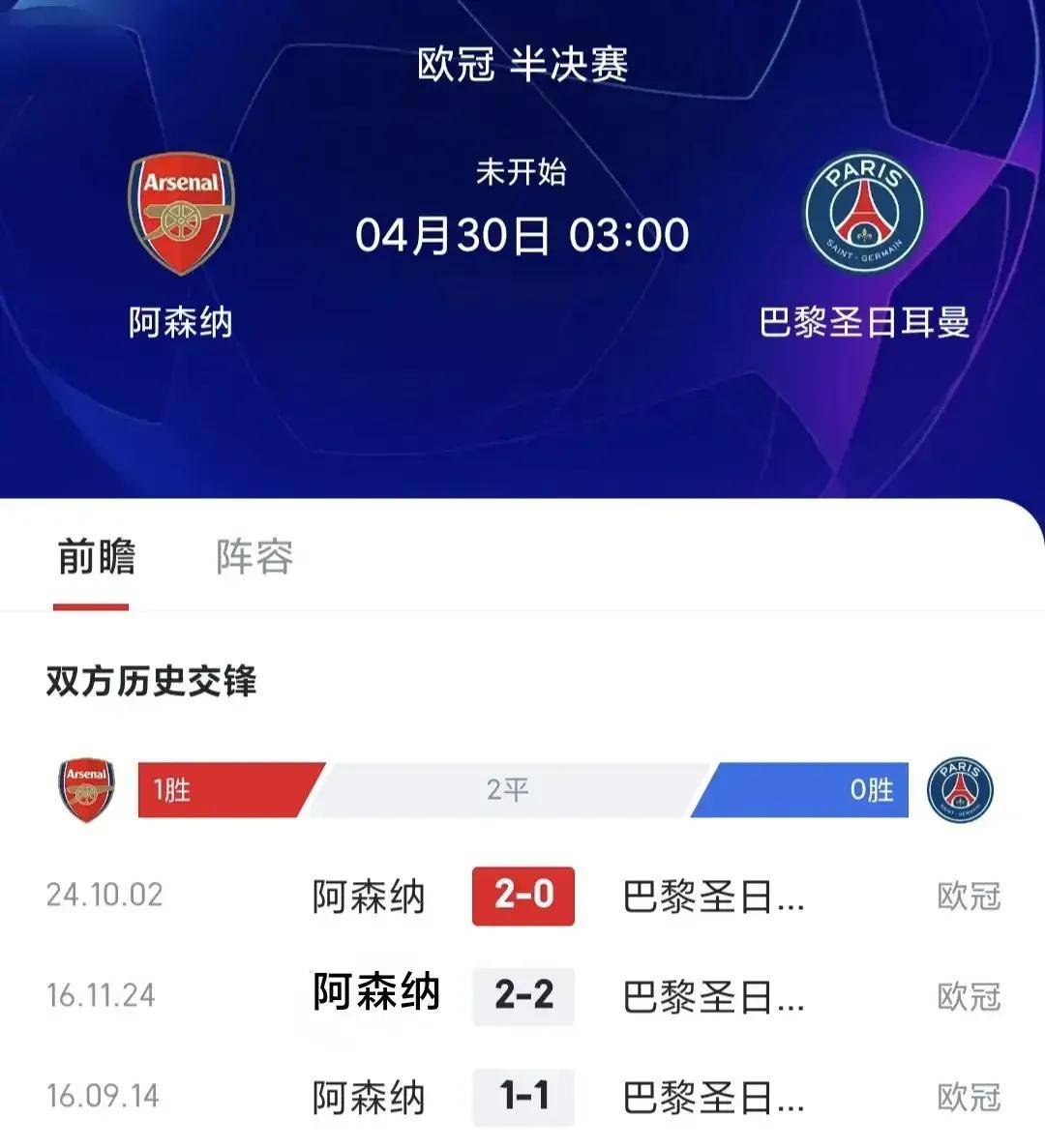The width and height of the screenshot is (1045, 1148).
Task: Click the 阿森纳 team name under the crest
Action: point(182,319)
